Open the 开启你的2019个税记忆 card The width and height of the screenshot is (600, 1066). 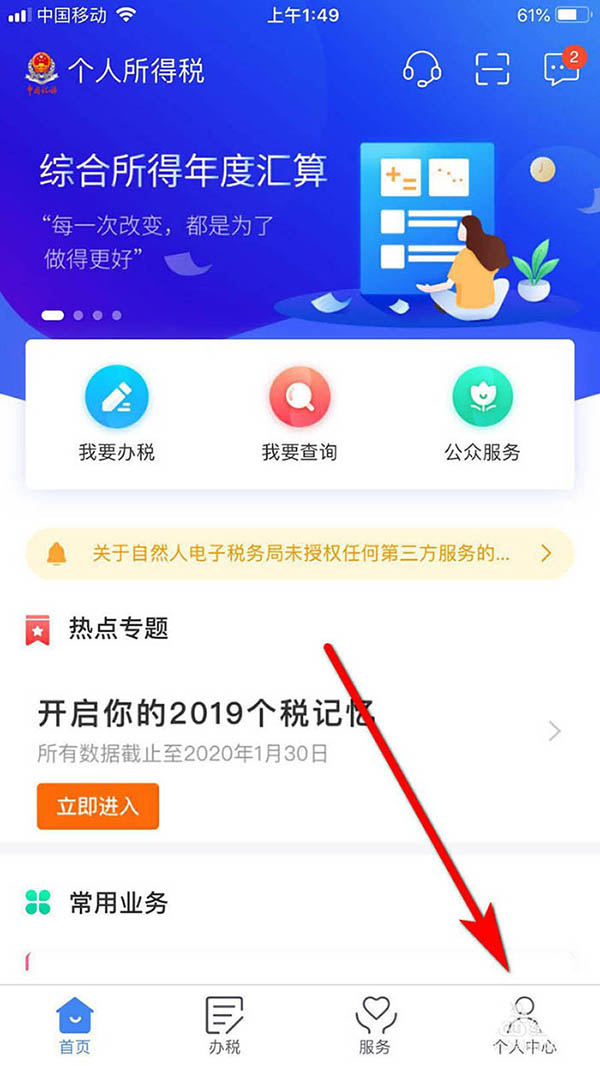click(x=299, y=730)
